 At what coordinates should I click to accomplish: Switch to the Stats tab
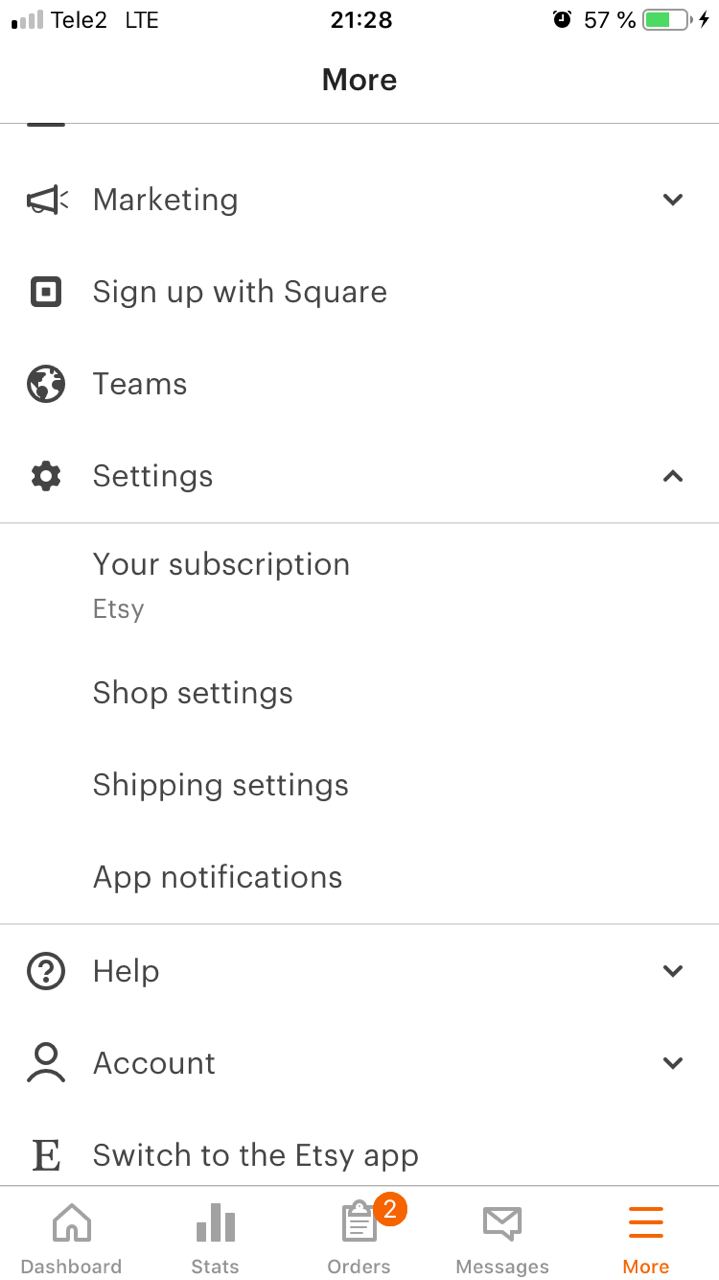[215, 1238]
